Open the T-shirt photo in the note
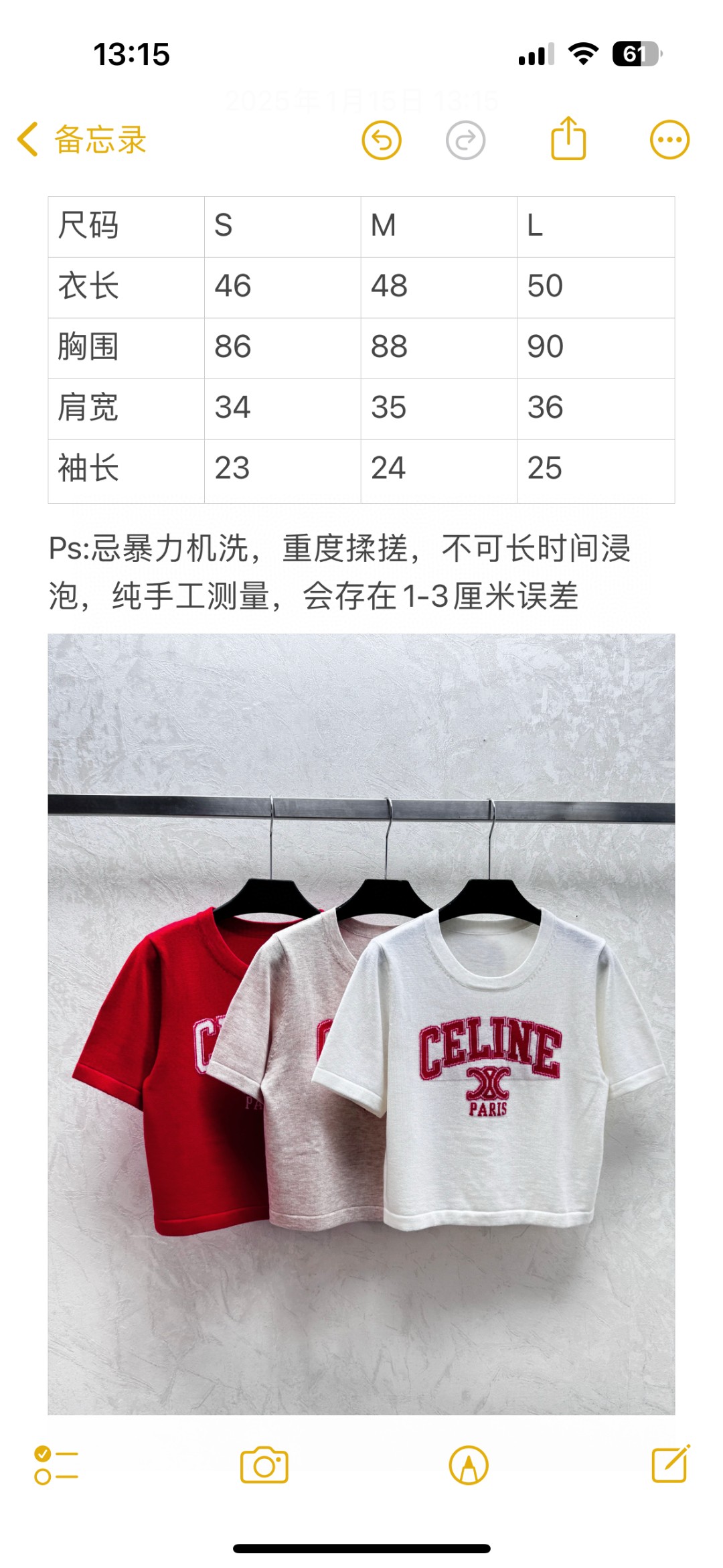The image size is (723, 1568). pyautogui.click(x=361, y=1025)
